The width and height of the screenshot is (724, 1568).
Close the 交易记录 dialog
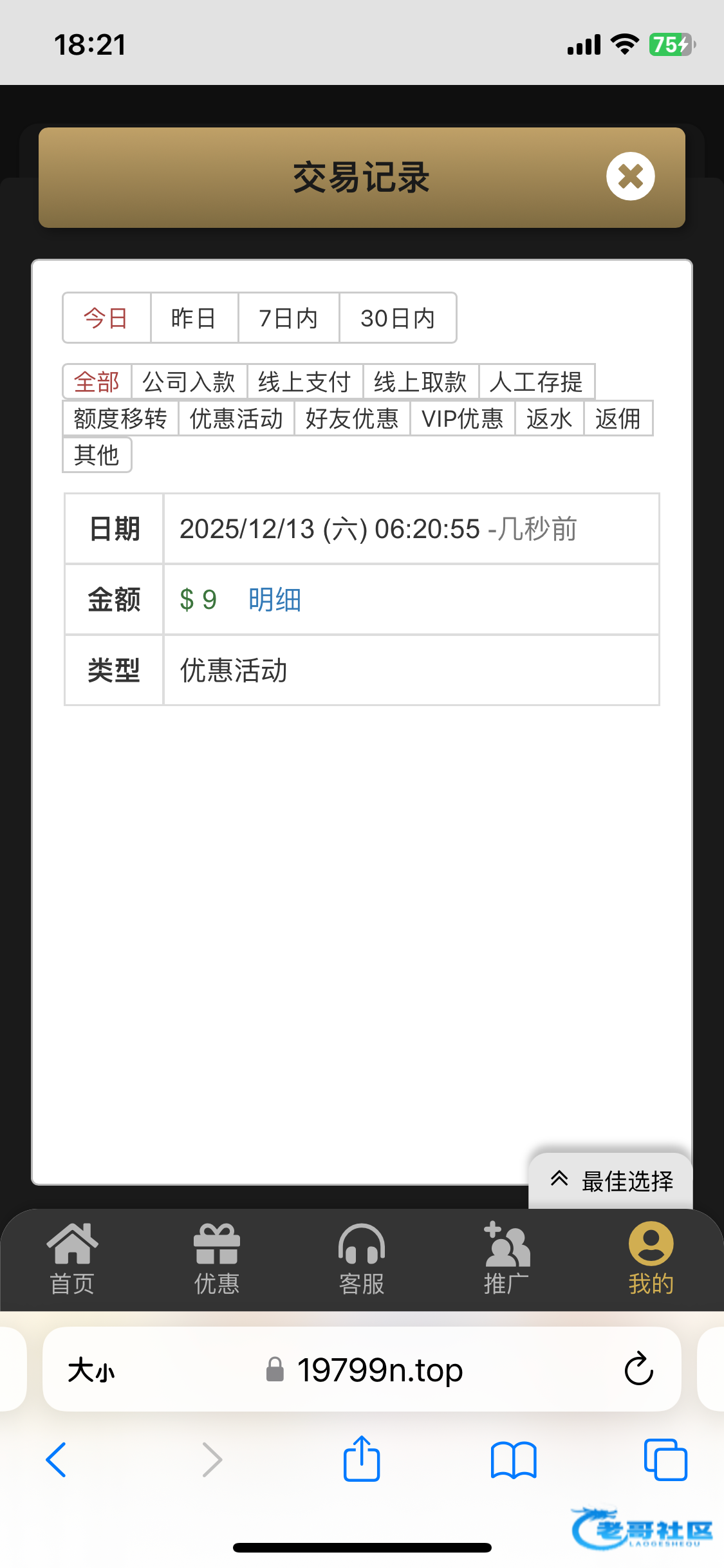pyautogui.click(x=630, y=176)
